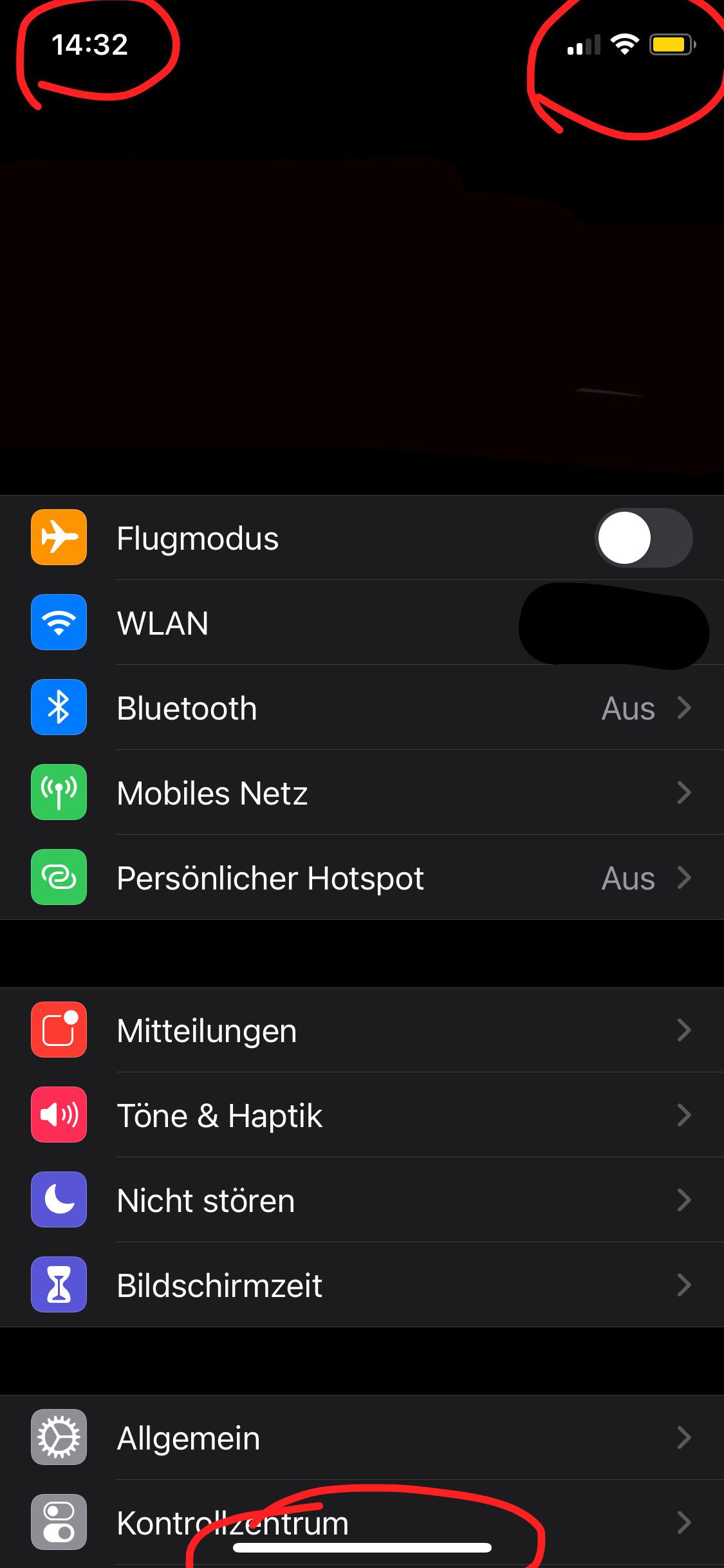Tap the Allgemein gear icon
The width and height of the screenshot is (724, 1568).
58,1437
